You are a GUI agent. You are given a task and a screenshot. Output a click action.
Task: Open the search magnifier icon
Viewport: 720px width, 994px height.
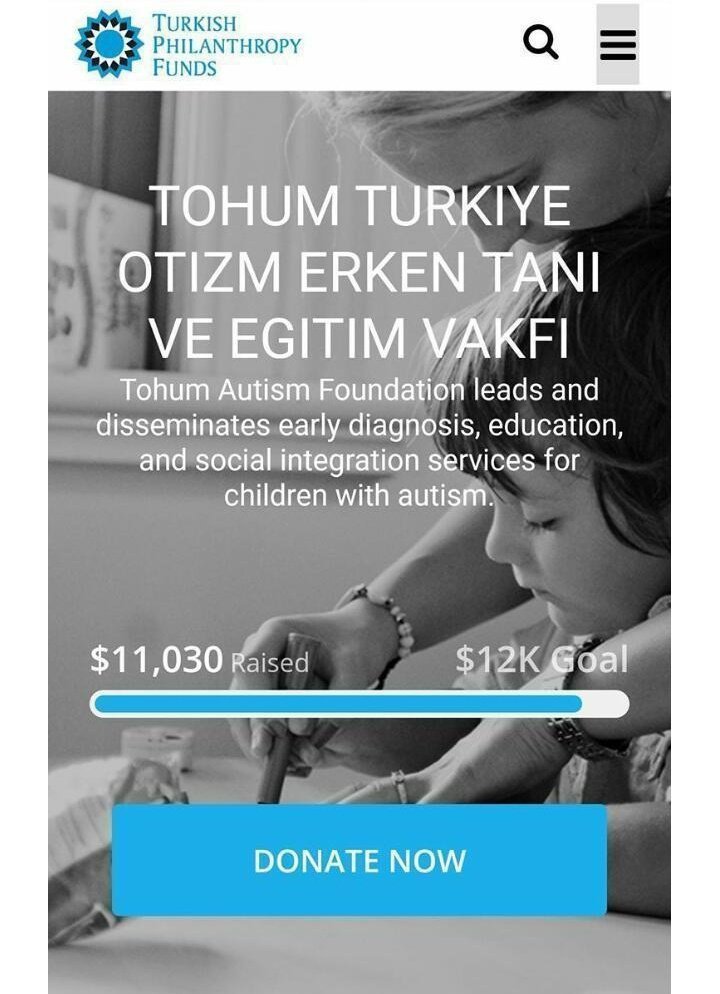point(541,42)
